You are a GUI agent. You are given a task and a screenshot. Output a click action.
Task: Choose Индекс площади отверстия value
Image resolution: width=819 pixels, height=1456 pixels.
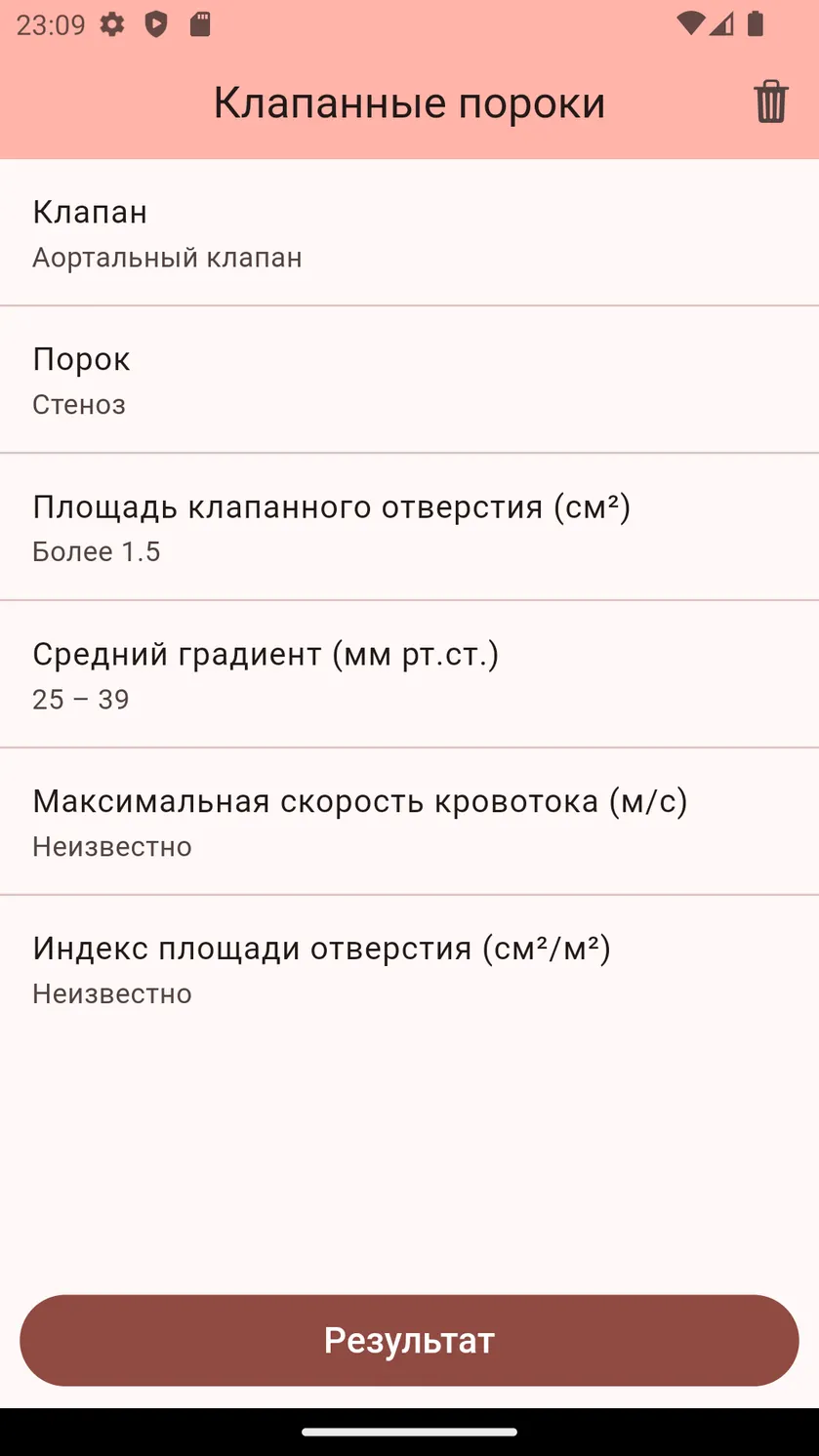click(x=409, y=969)
